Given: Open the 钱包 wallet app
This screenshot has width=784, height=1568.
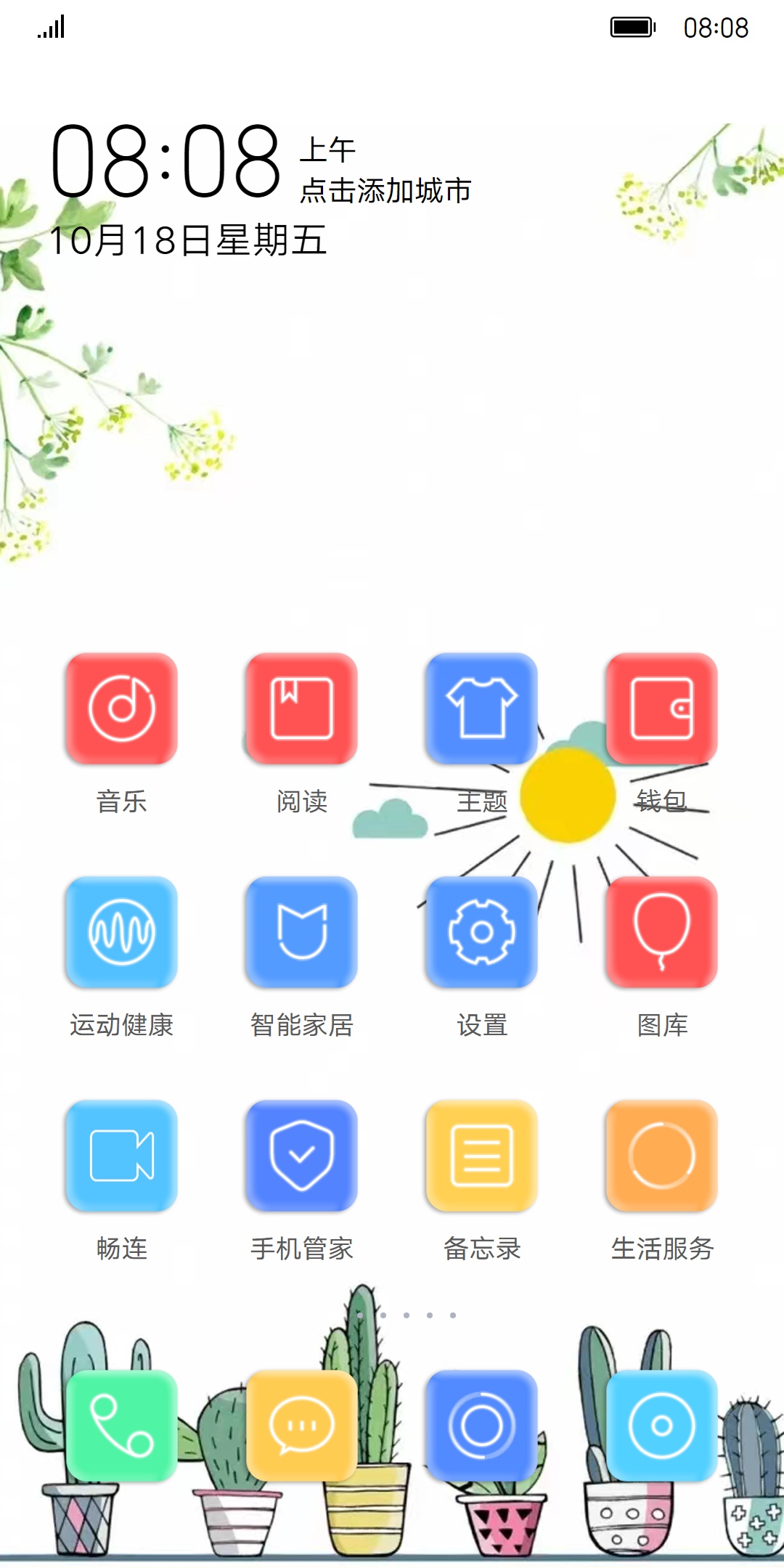Looking at the screenshot, I should pos(661,709).
